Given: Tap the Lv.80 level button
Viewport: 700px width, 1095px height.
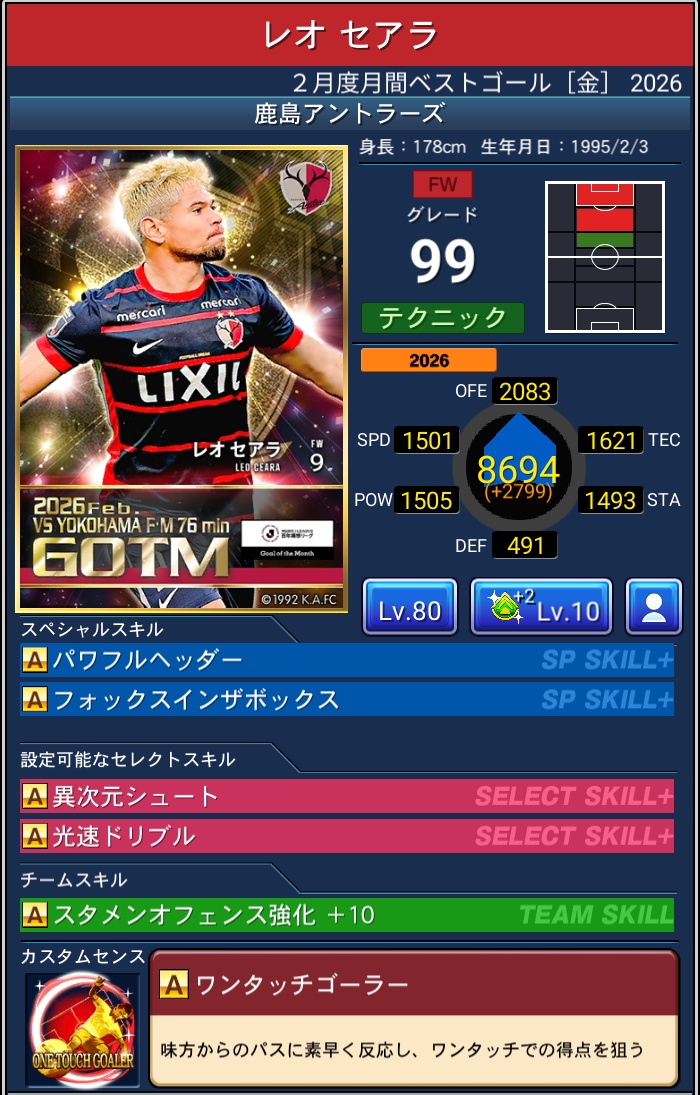Looking at the screenshot, I should pyautogui.click(x=410, y=607).
